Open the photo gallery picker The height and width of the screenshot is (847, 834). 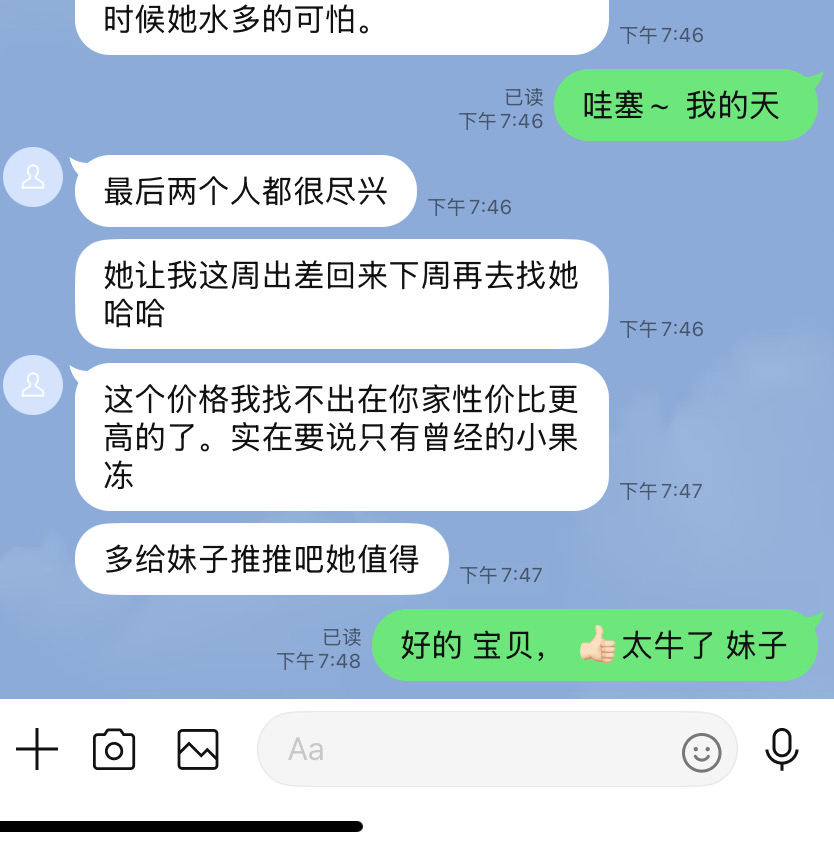point(198,749)
